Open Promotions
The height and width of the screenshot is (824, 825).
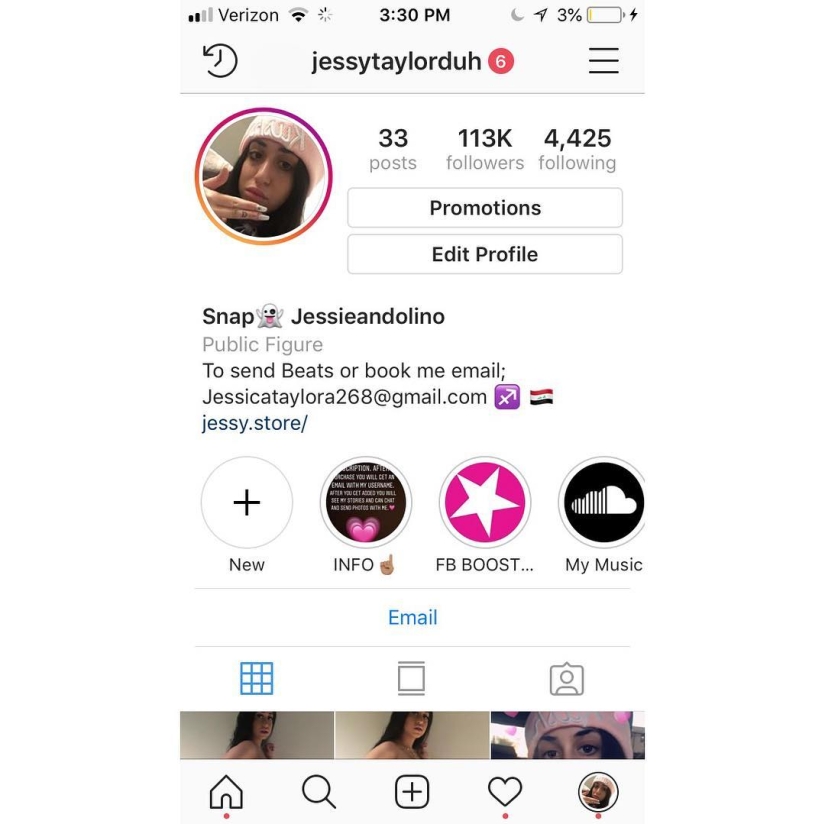(485, 208)
